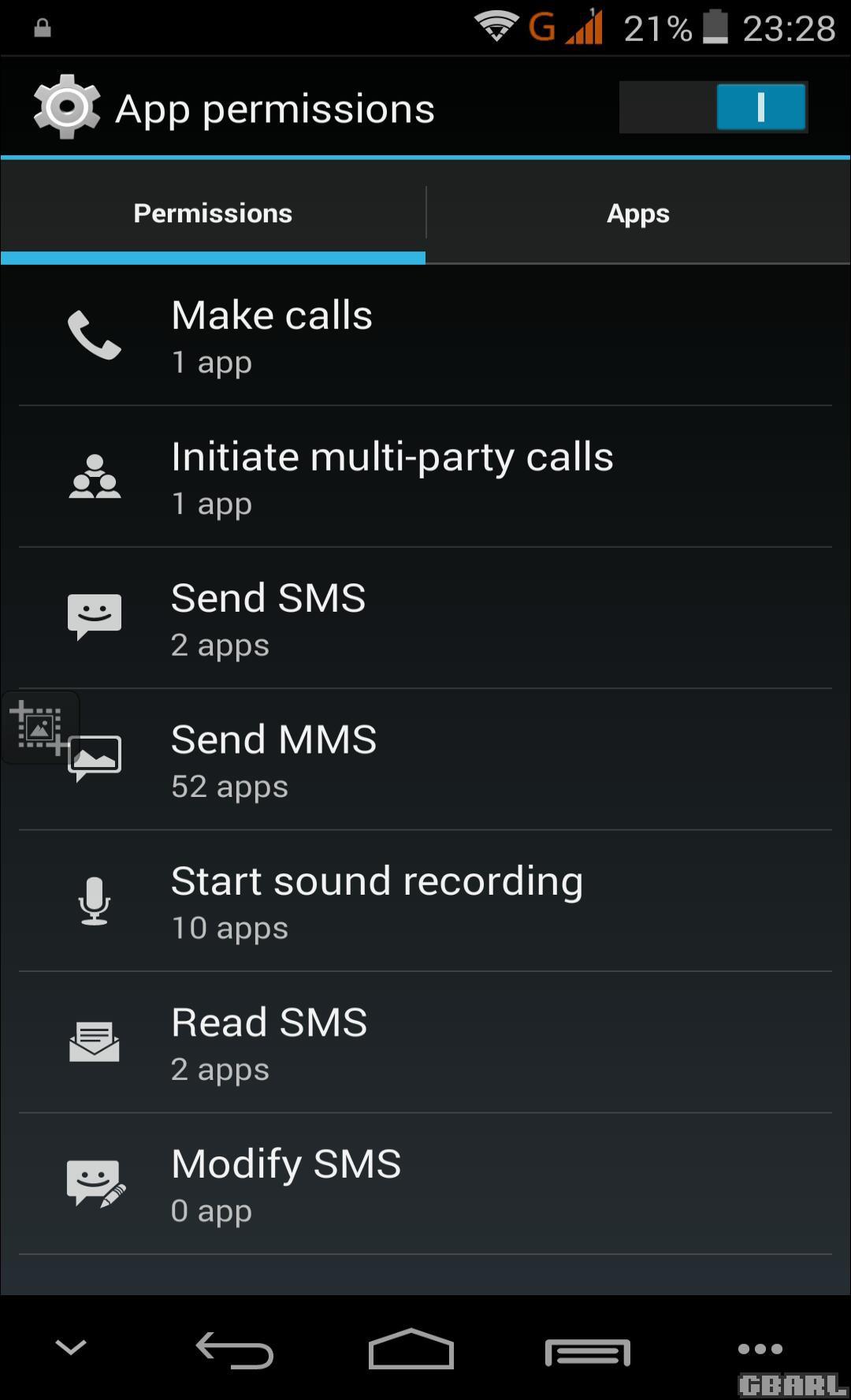Open Start sound recording permission
The image size is (851, 1400).
pyautogui.click(x=425, y=901)
